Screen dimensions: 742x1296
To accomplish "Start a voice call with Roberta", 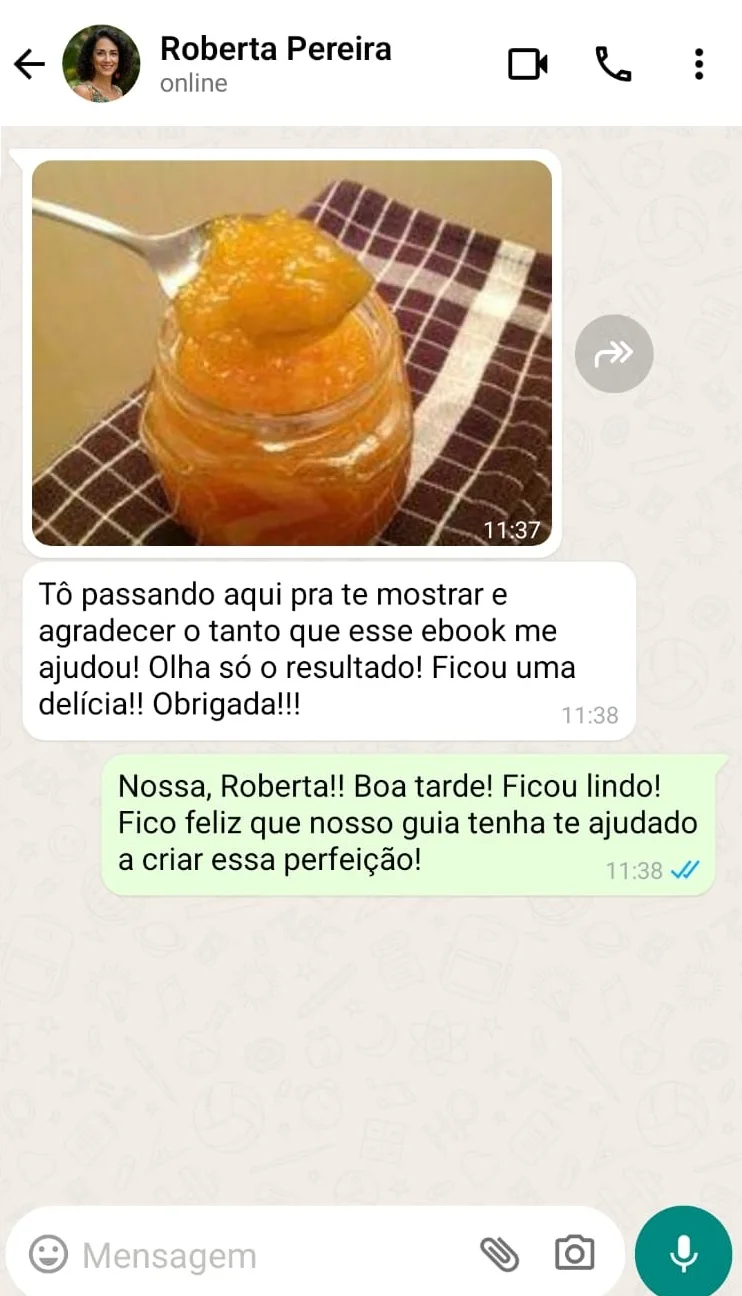I will tap(613, 65).
